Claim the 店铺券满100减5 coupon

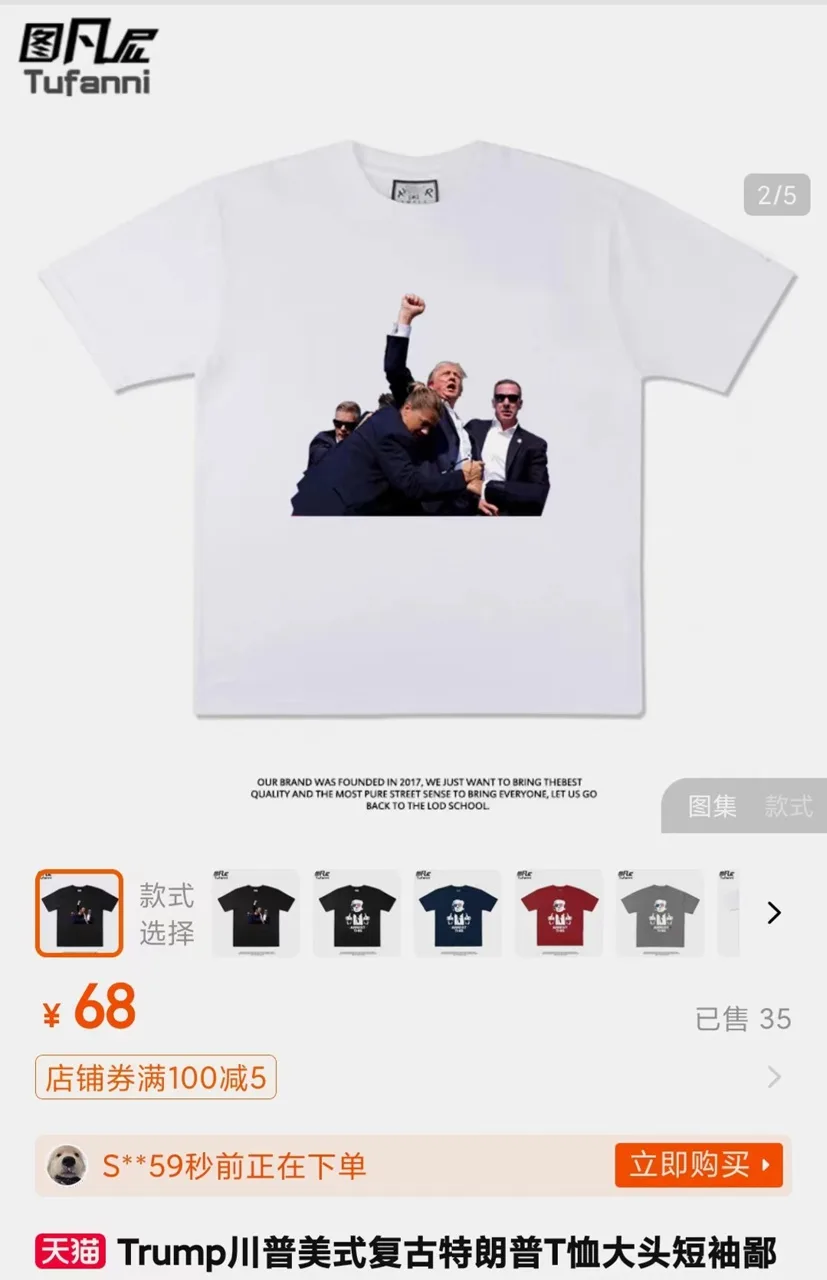pos(156,1078)
